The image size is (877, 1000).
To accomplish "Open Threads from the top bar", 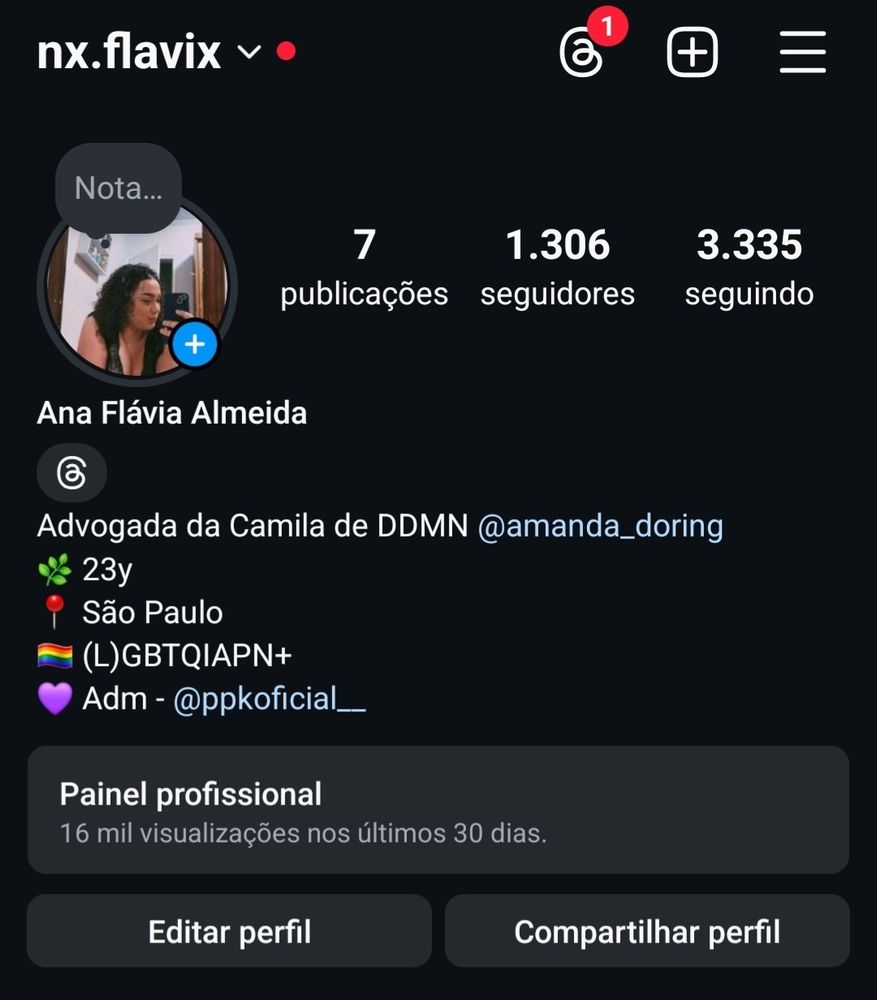I will (581, 53).
